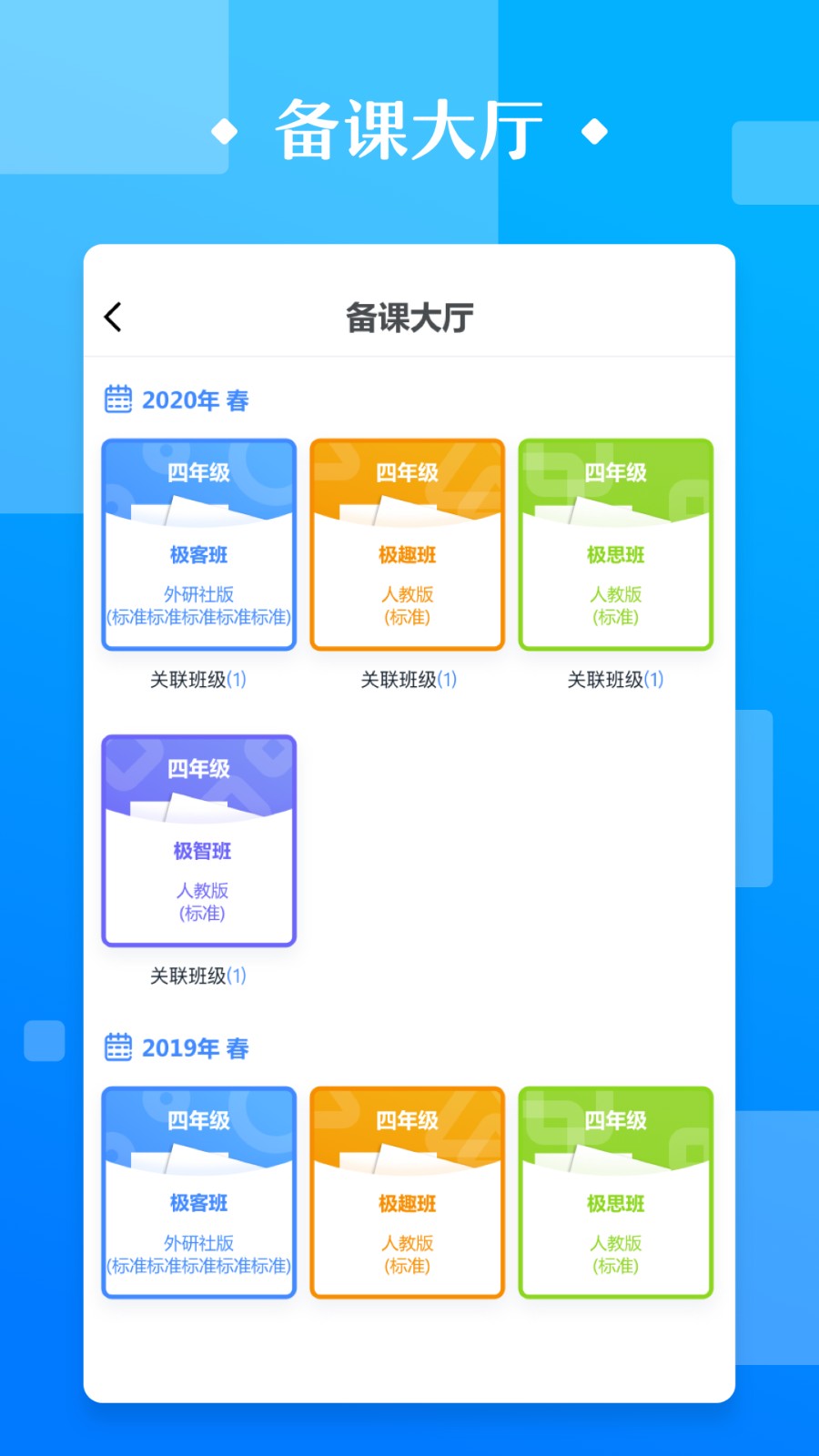Image resolution: width=819 pixels, height=1456 pixels.
Task: Click the folder graphic on 极智班 card
Action: coord(198,810)
